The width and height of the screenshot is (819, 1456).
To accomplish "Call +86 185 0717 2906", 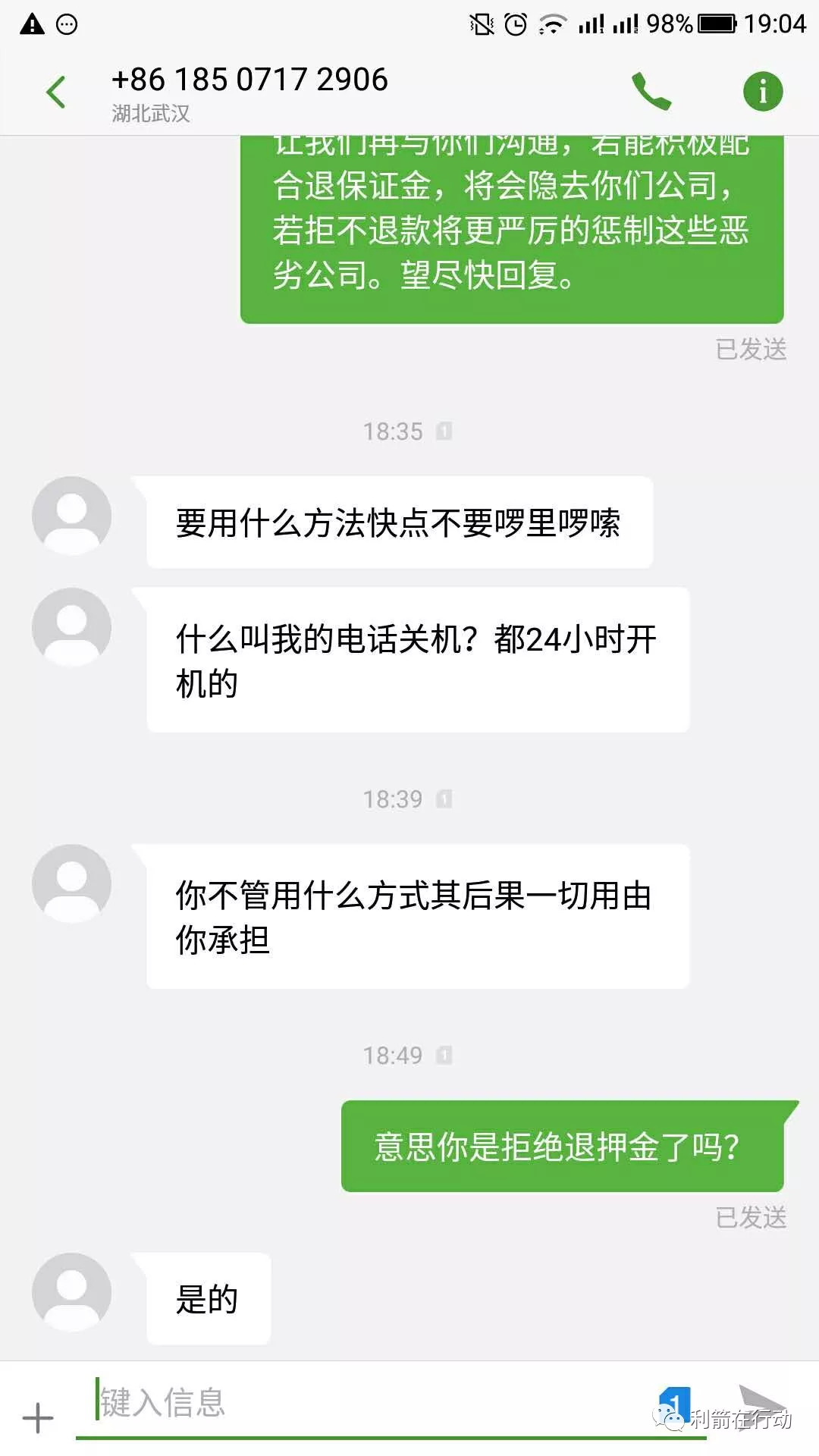I will pyautogui.click(x=651, y=92).
